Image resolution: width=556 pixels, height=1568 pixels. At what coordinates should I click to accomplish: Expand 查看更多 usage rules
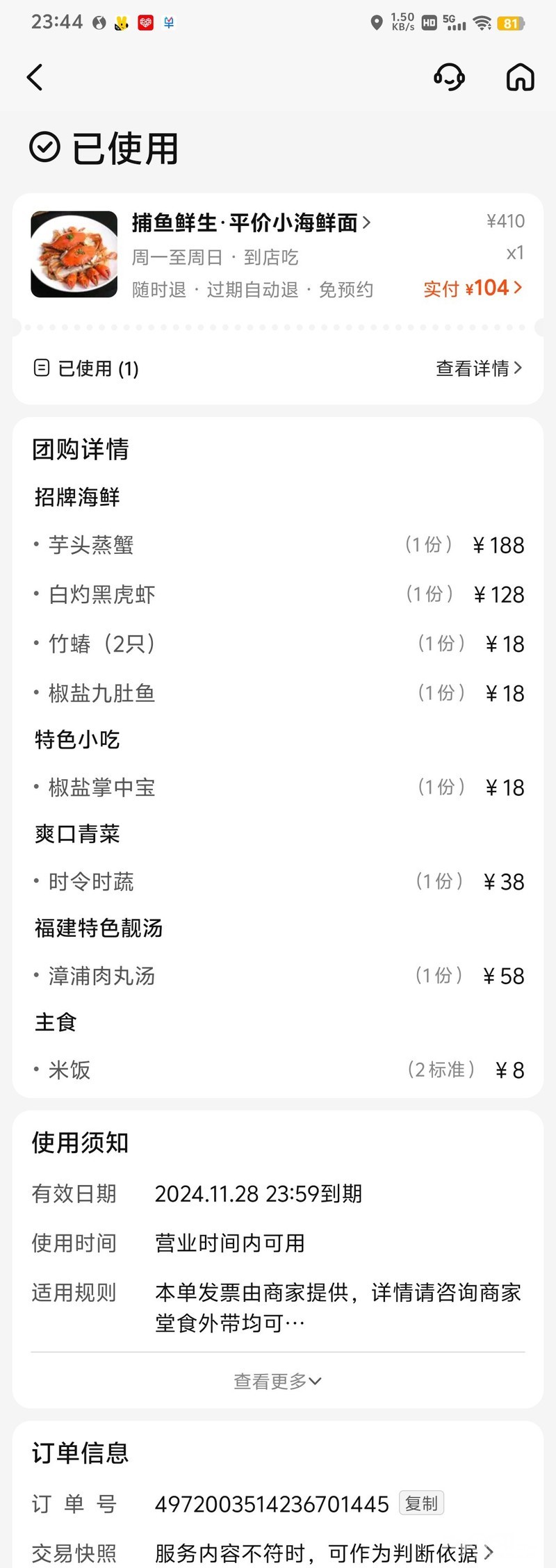(x=277, y=1381)
